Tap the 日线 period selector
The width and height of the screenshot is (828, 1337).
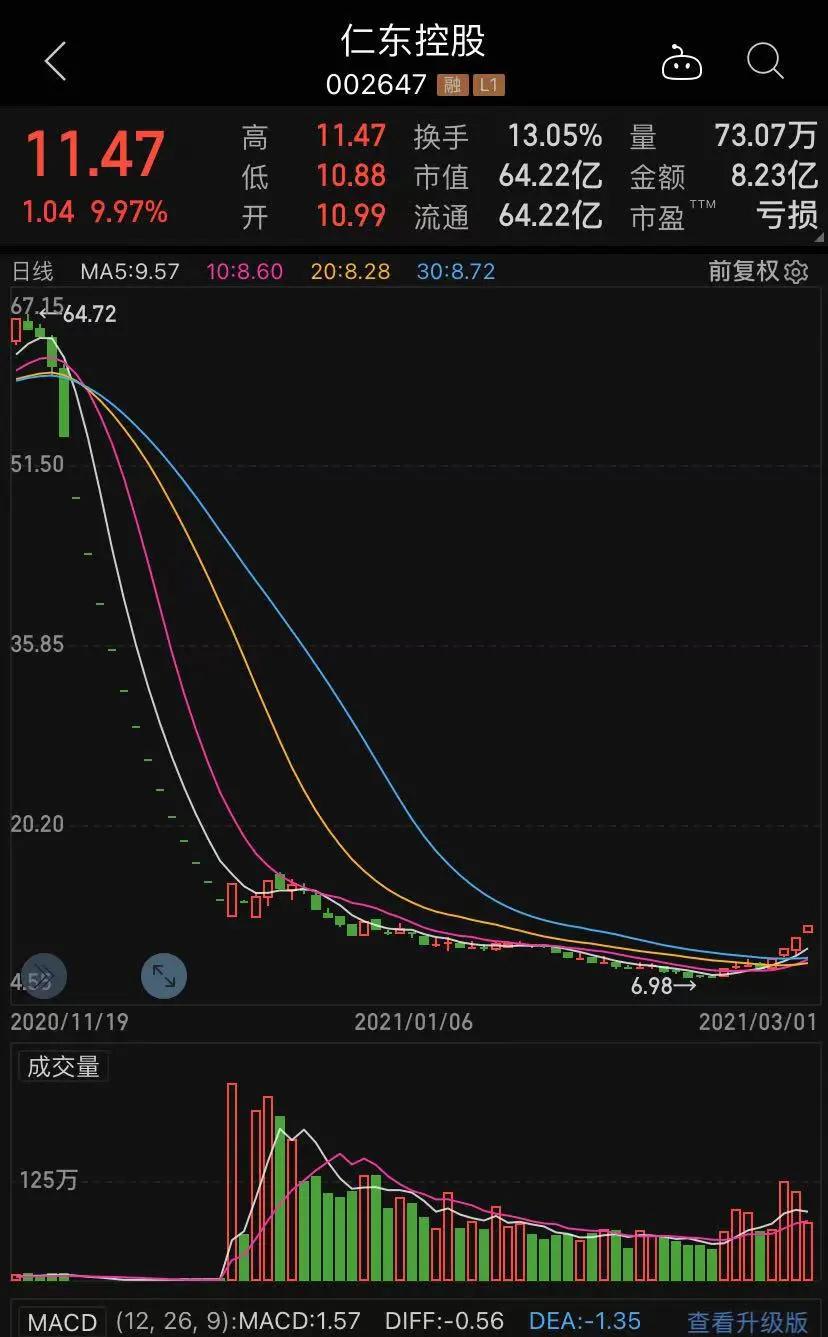pos(32,271)
